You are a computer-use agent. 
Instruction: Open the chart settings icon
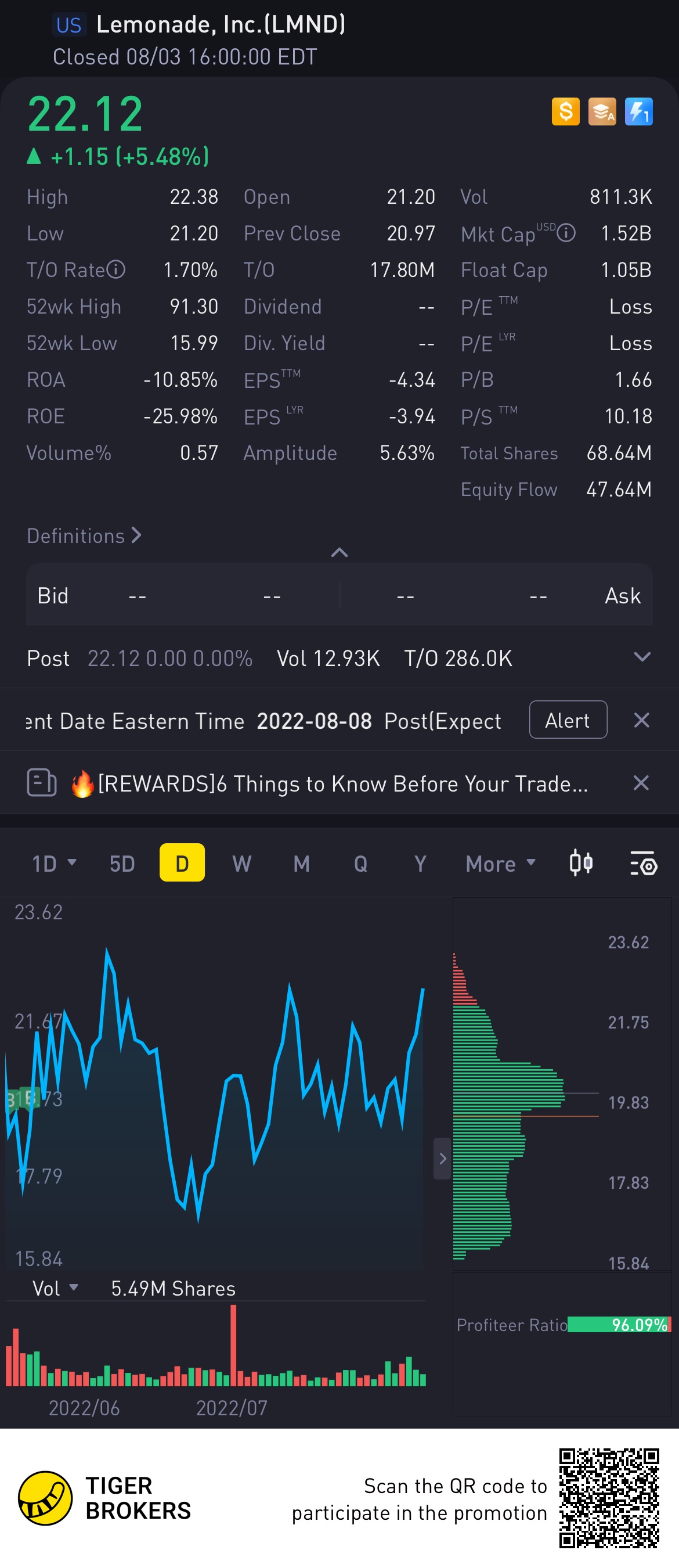(x=642, y=863)
